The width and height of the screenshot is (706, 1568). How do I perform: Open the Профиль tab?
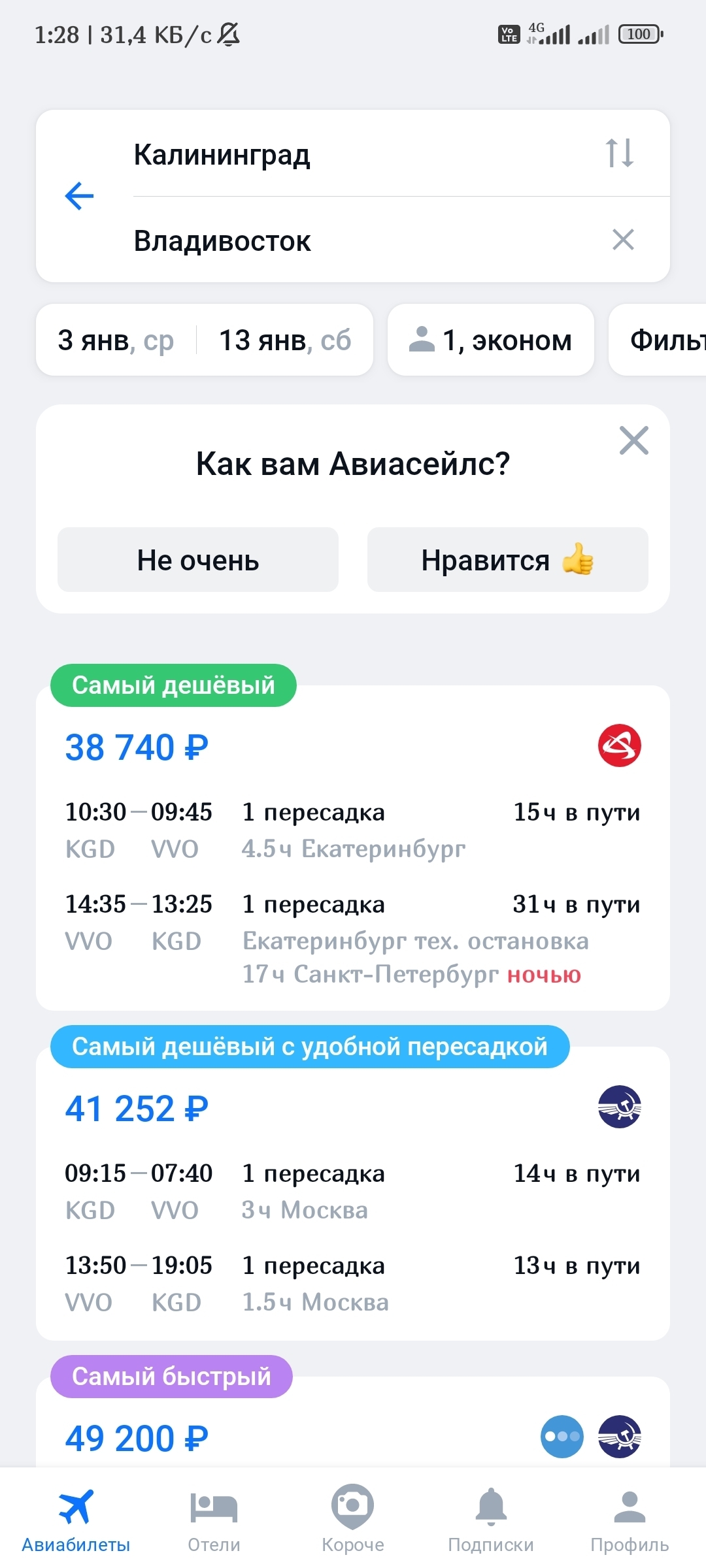coord(630,1521)
